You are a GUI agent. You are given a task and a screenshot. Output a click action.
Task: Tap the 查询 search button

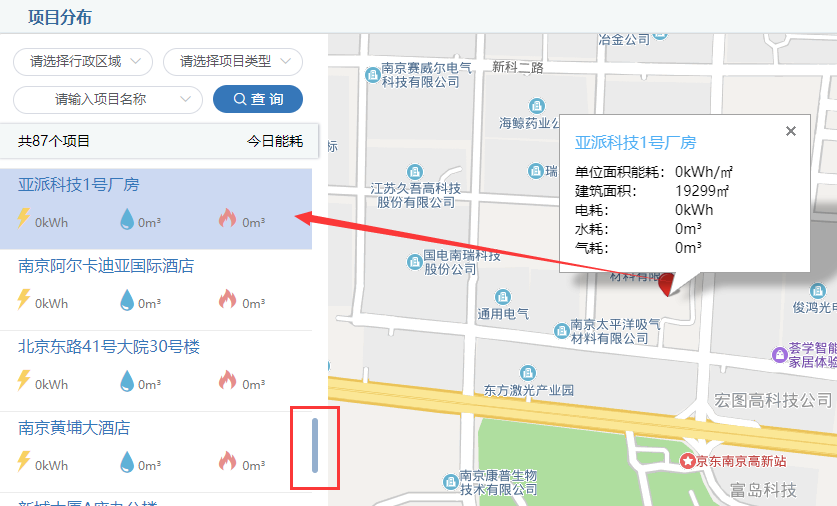[x=258, y=99]
